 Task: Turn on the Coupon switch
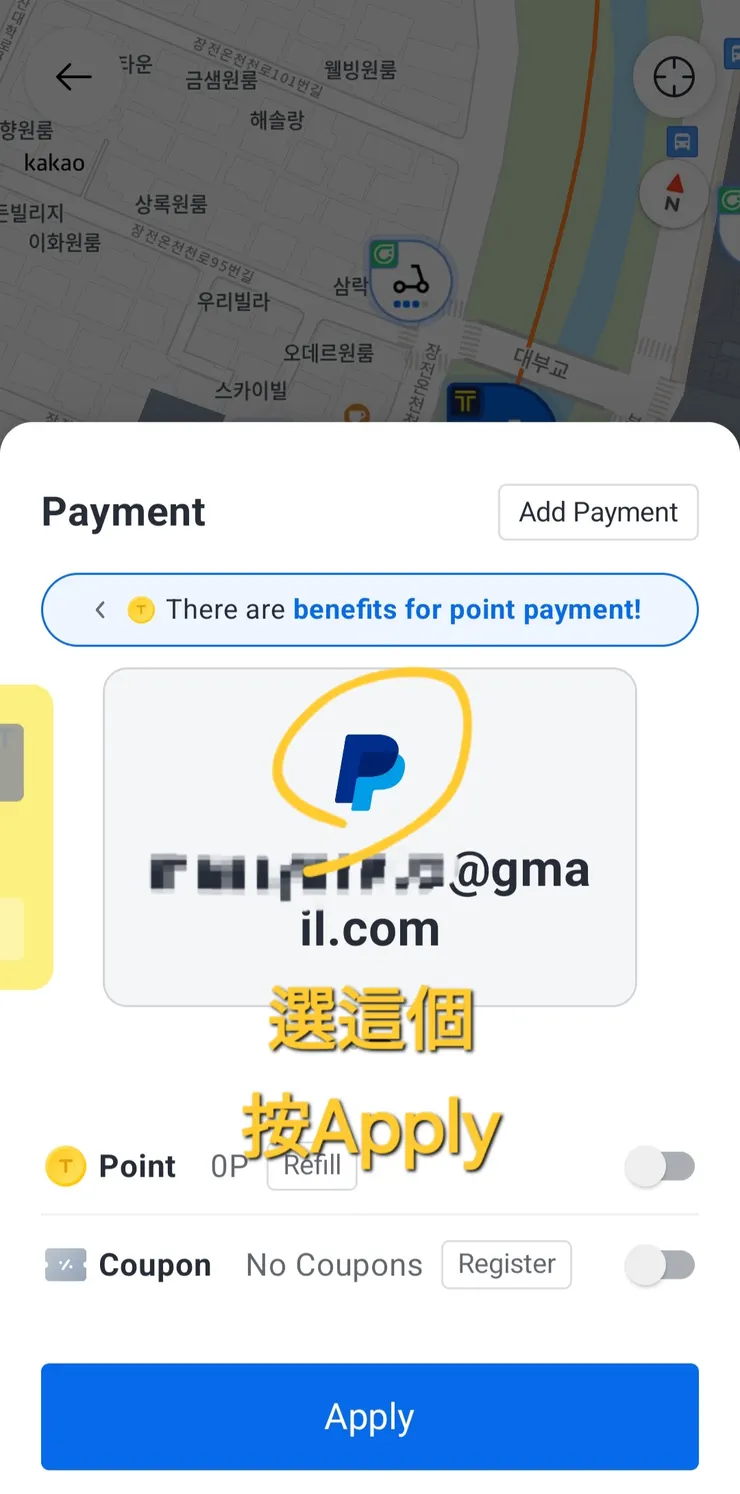(660, 1265)
